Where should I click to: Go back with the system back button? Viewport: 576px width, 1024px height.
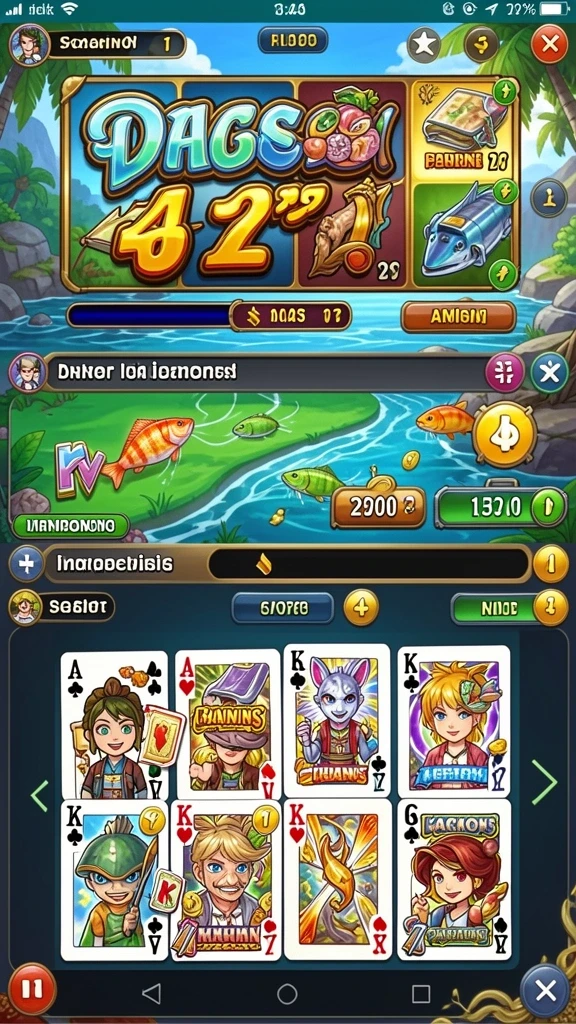point(152,993)
